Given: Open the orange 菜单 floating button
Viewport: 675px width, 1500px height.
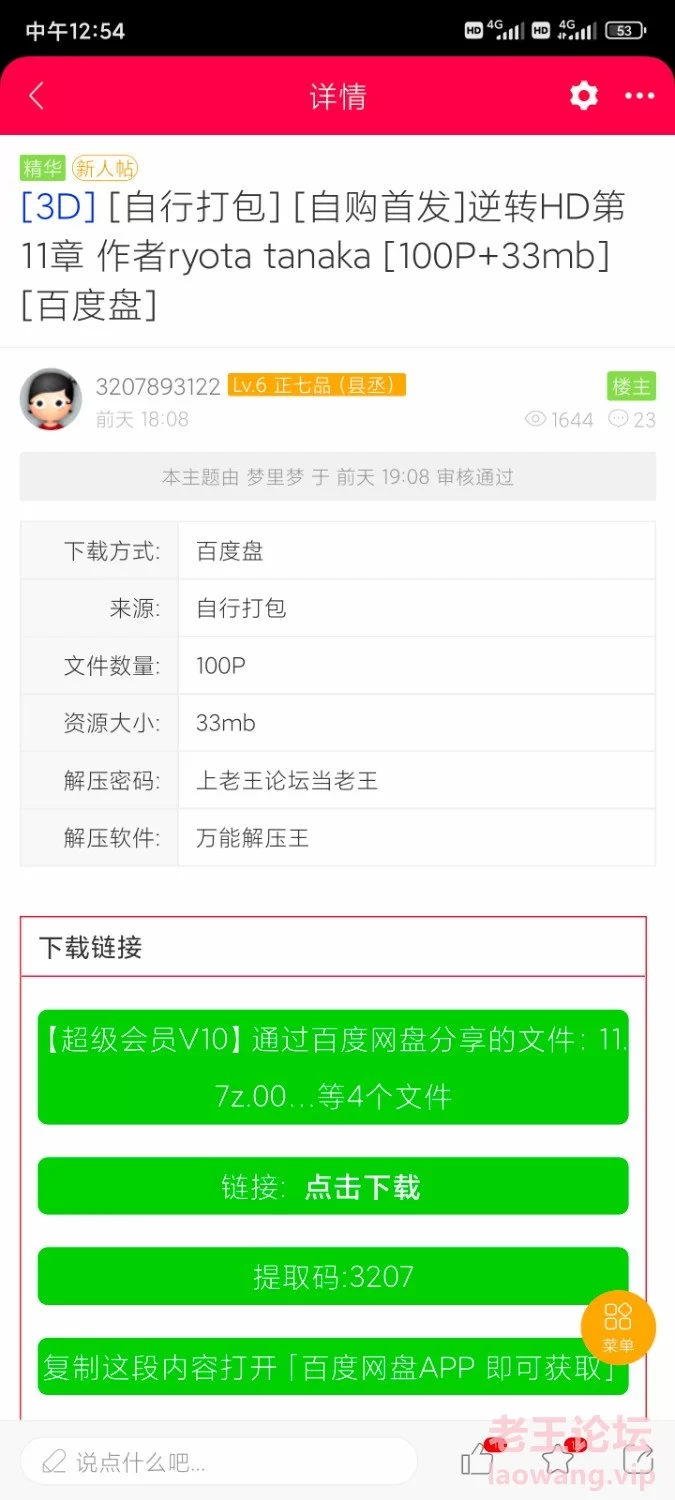Looking at the screenshot, I should coord(618,1327).
